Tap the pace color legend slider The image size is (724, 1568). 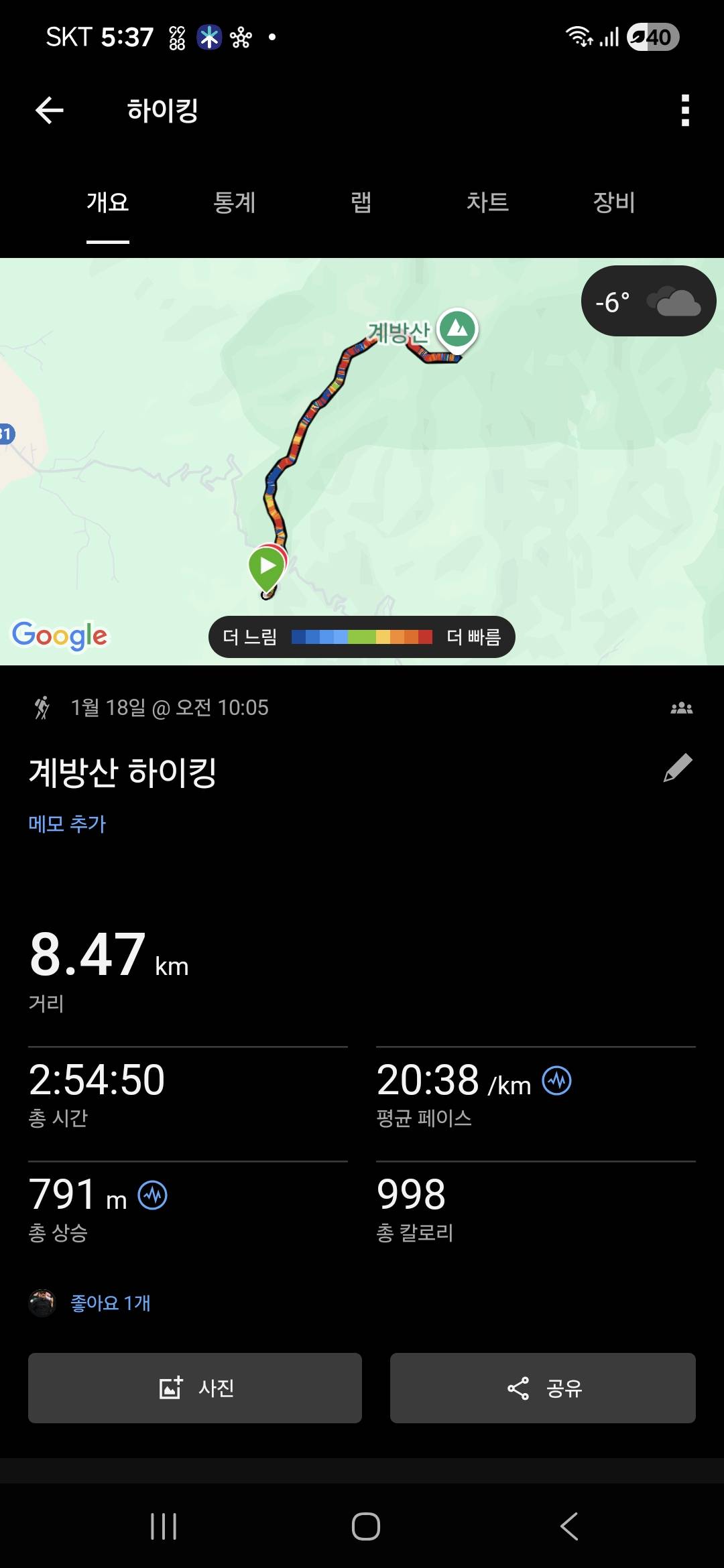tap(360, 637)
